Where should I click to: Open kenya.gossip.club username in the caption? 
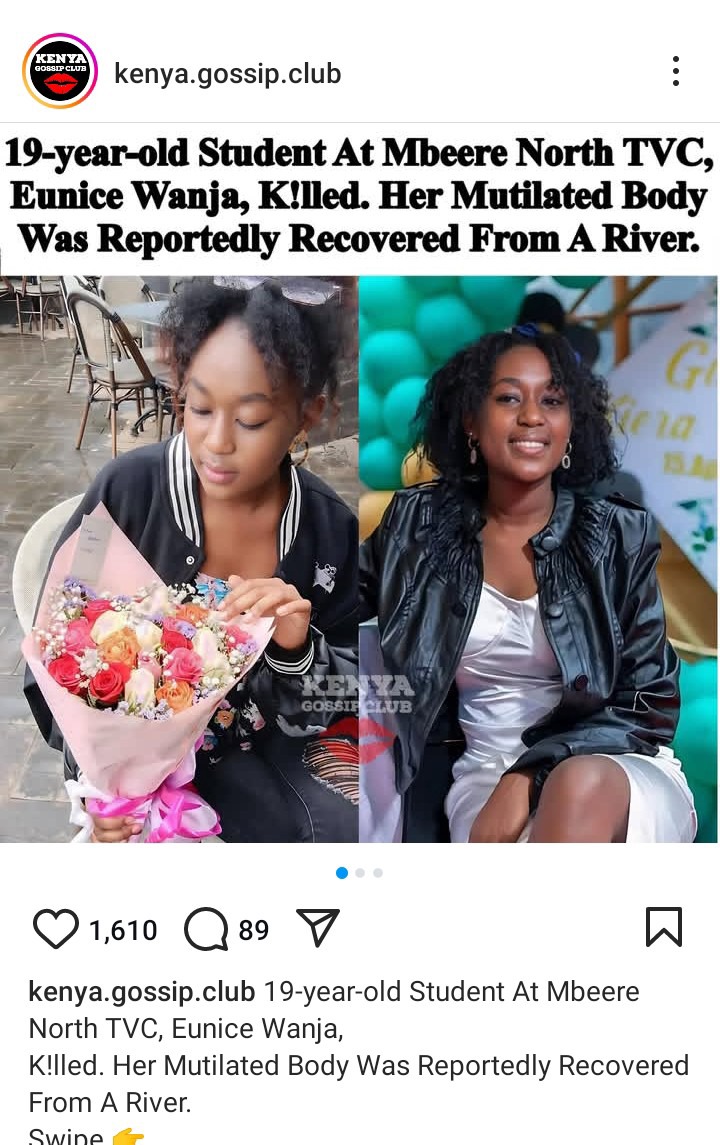click(x=142, y=992)
